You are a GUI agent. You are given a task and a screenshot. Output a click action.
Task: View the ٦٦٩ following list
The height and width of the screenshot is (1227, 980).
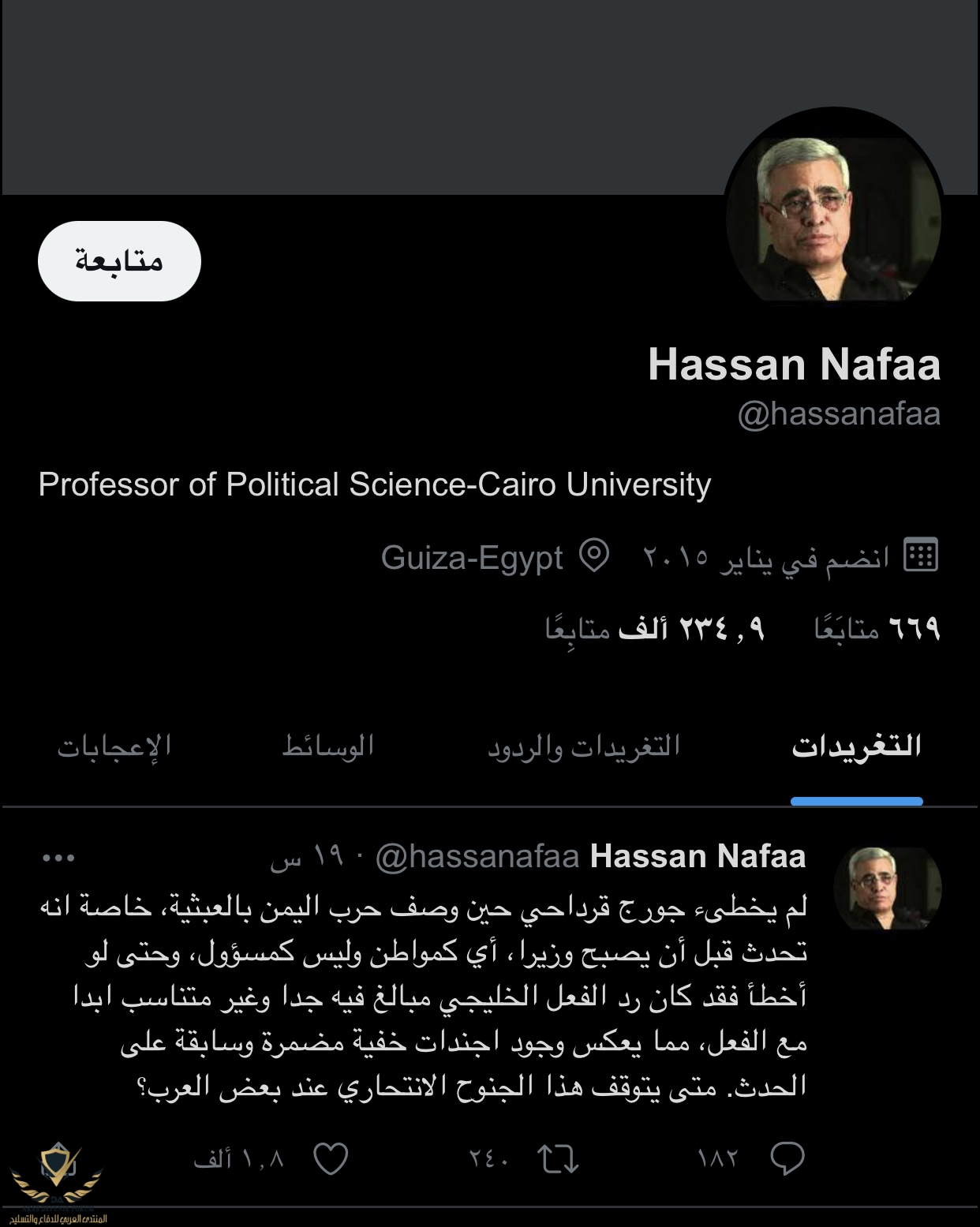(877, 629)
